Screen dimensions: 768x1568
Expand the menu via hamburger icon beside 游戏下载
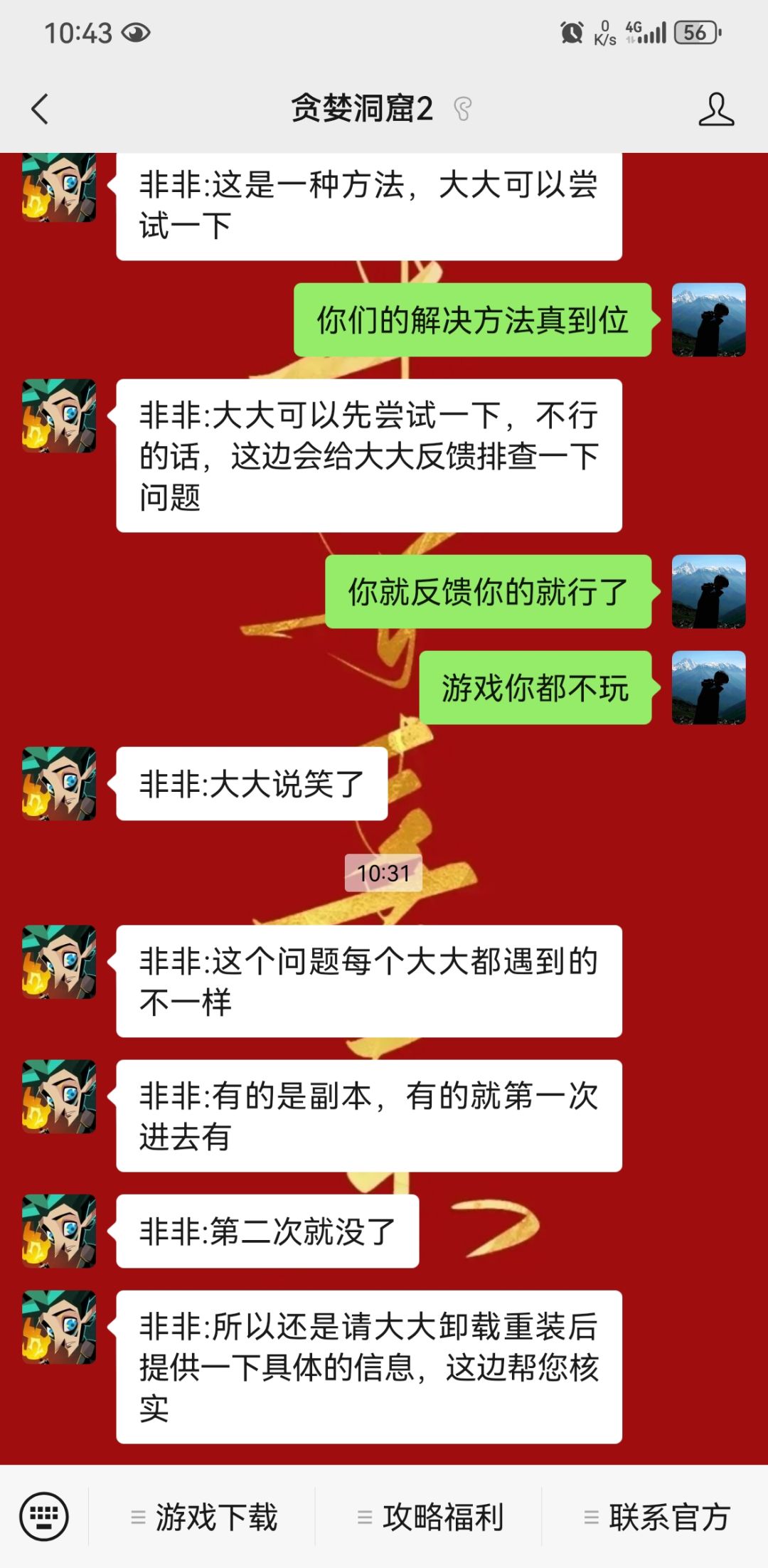point(137,1517)
